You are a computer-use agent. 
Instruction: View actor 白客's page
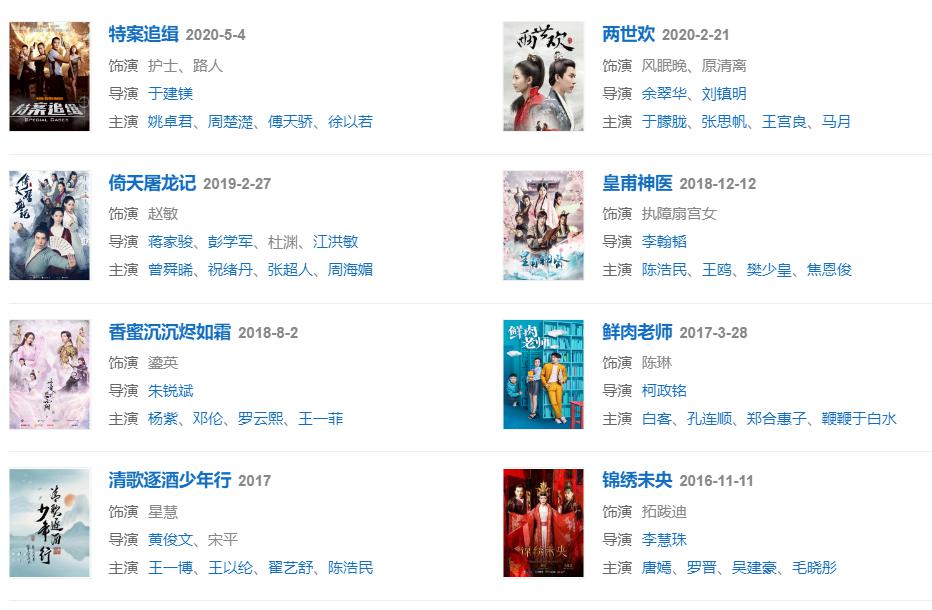point(657,419)
